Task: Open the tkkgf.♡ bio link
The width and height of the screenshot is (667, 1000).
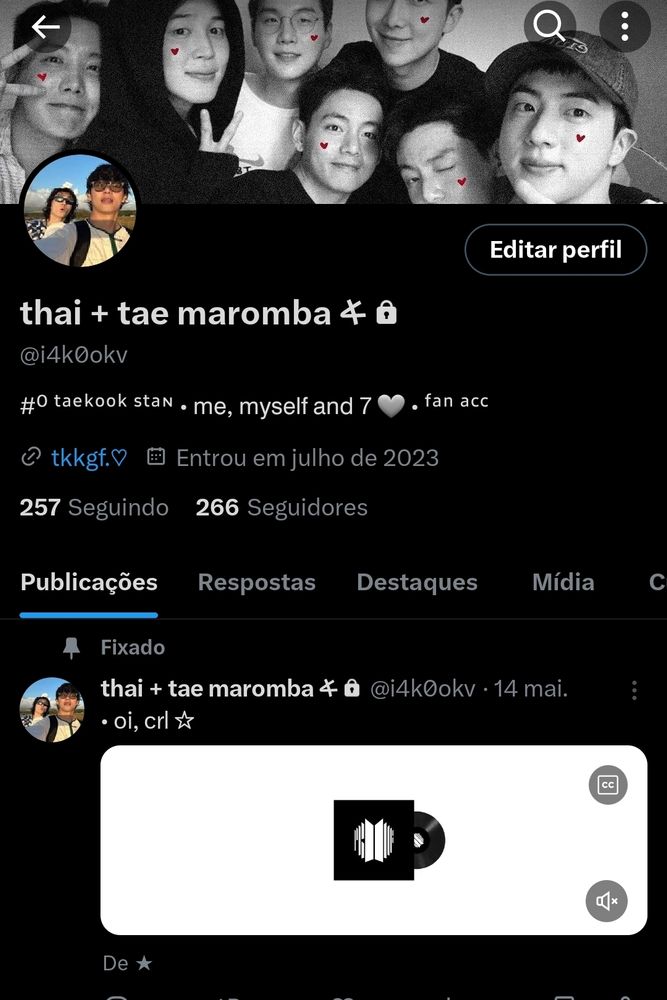Action: [89, 458]
